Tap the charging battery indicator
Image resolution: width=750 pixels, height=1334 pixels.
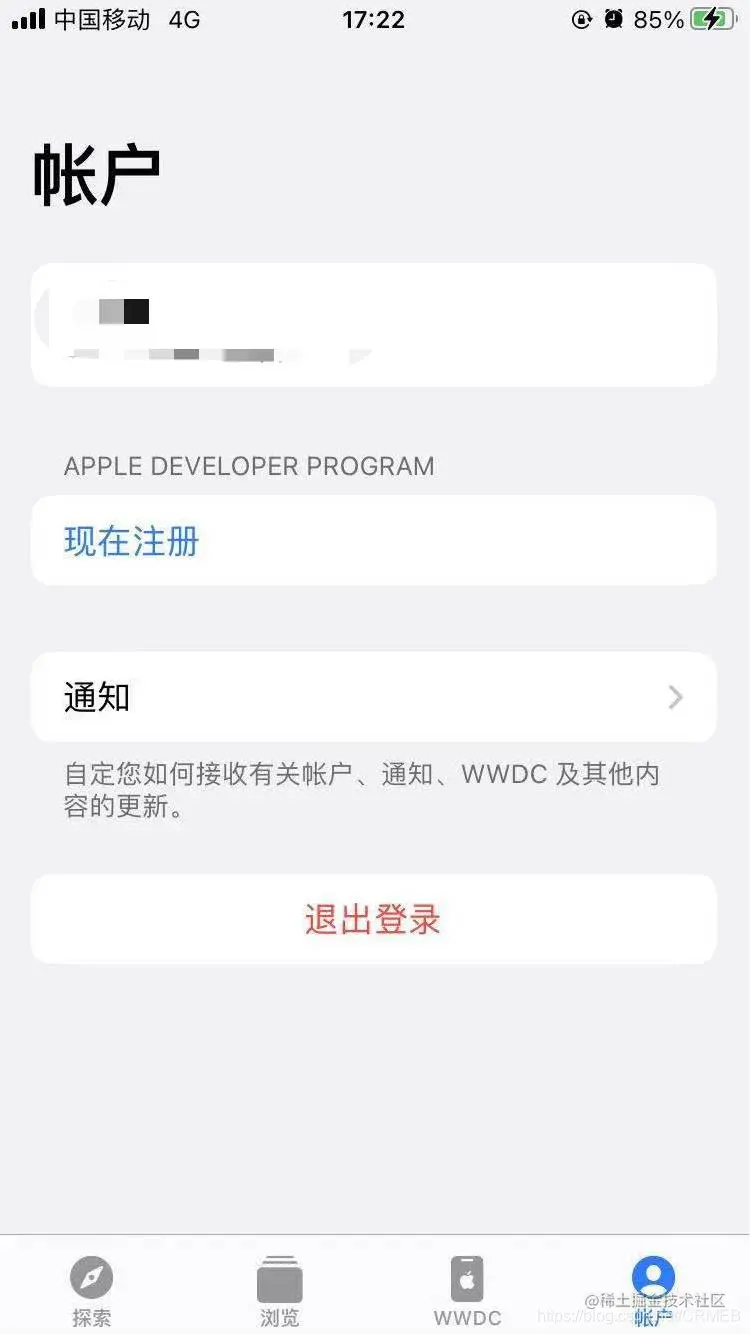point(710,19)
